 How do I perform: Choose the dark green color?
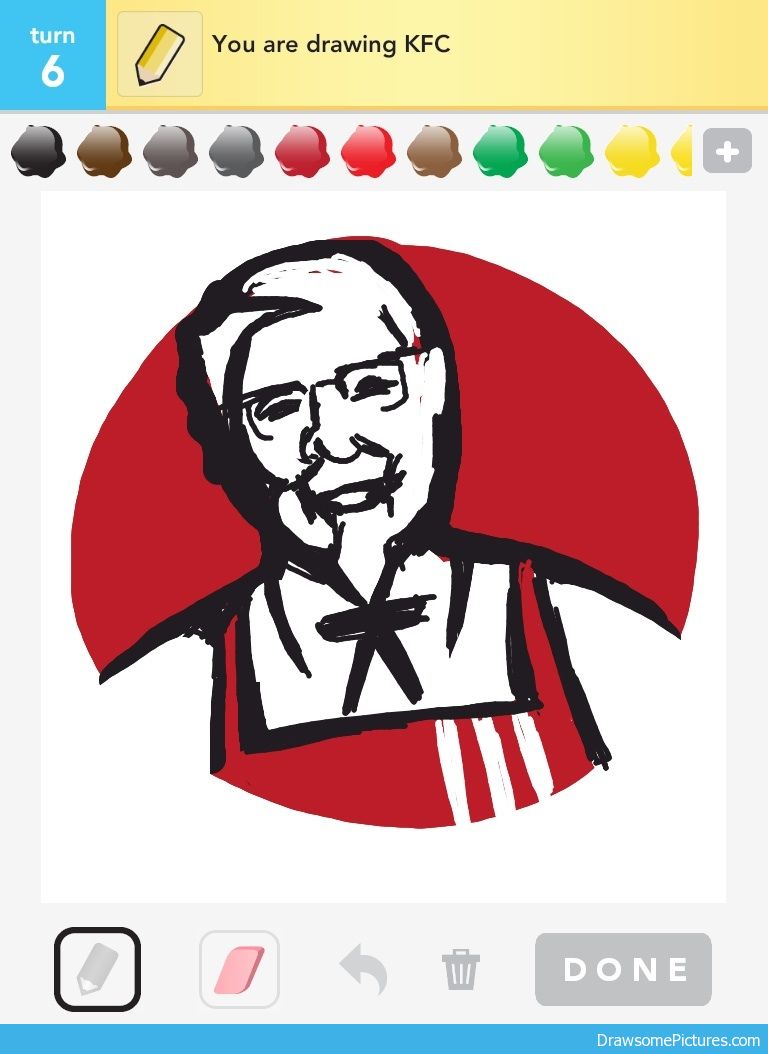coord(500,151)
